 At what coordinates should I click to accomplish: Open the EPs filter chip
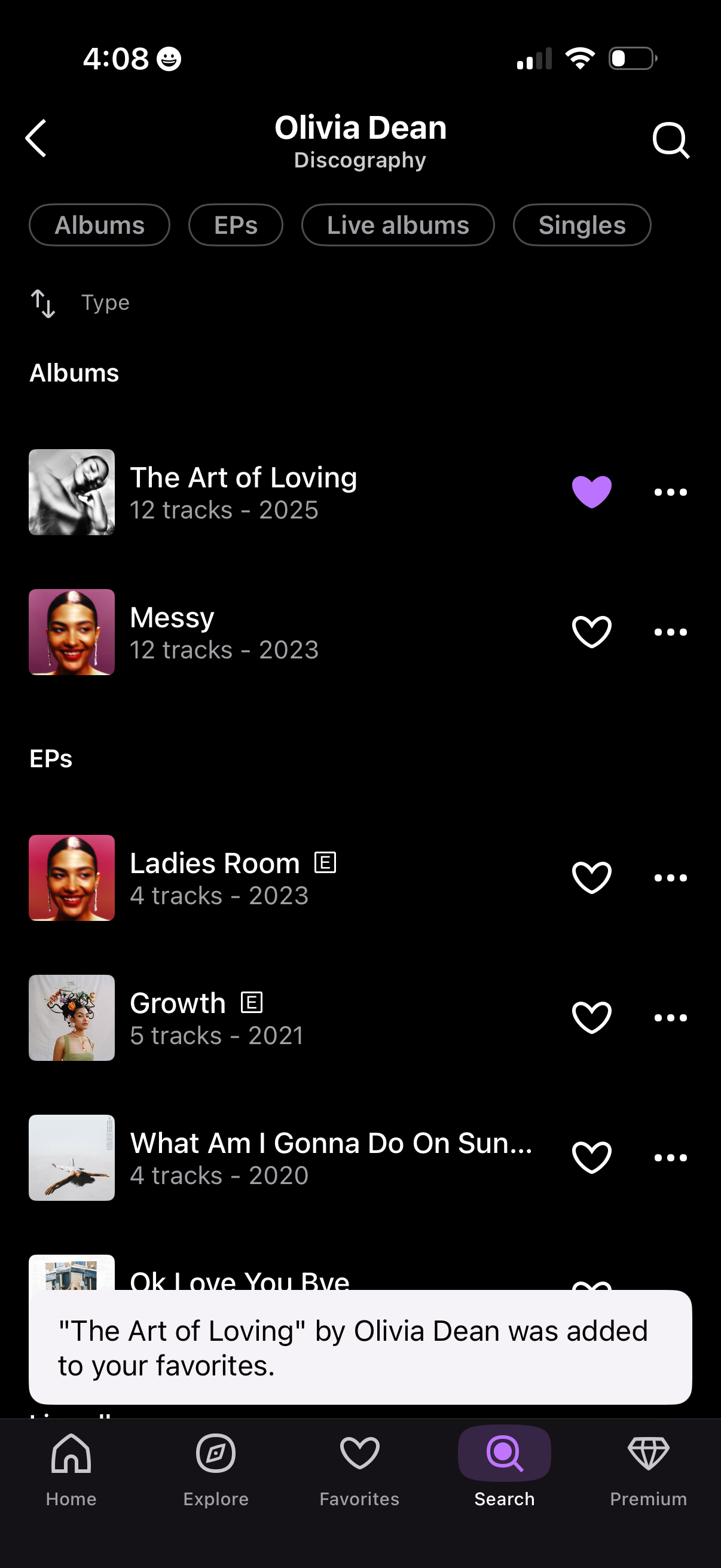[x=236, y=225]
